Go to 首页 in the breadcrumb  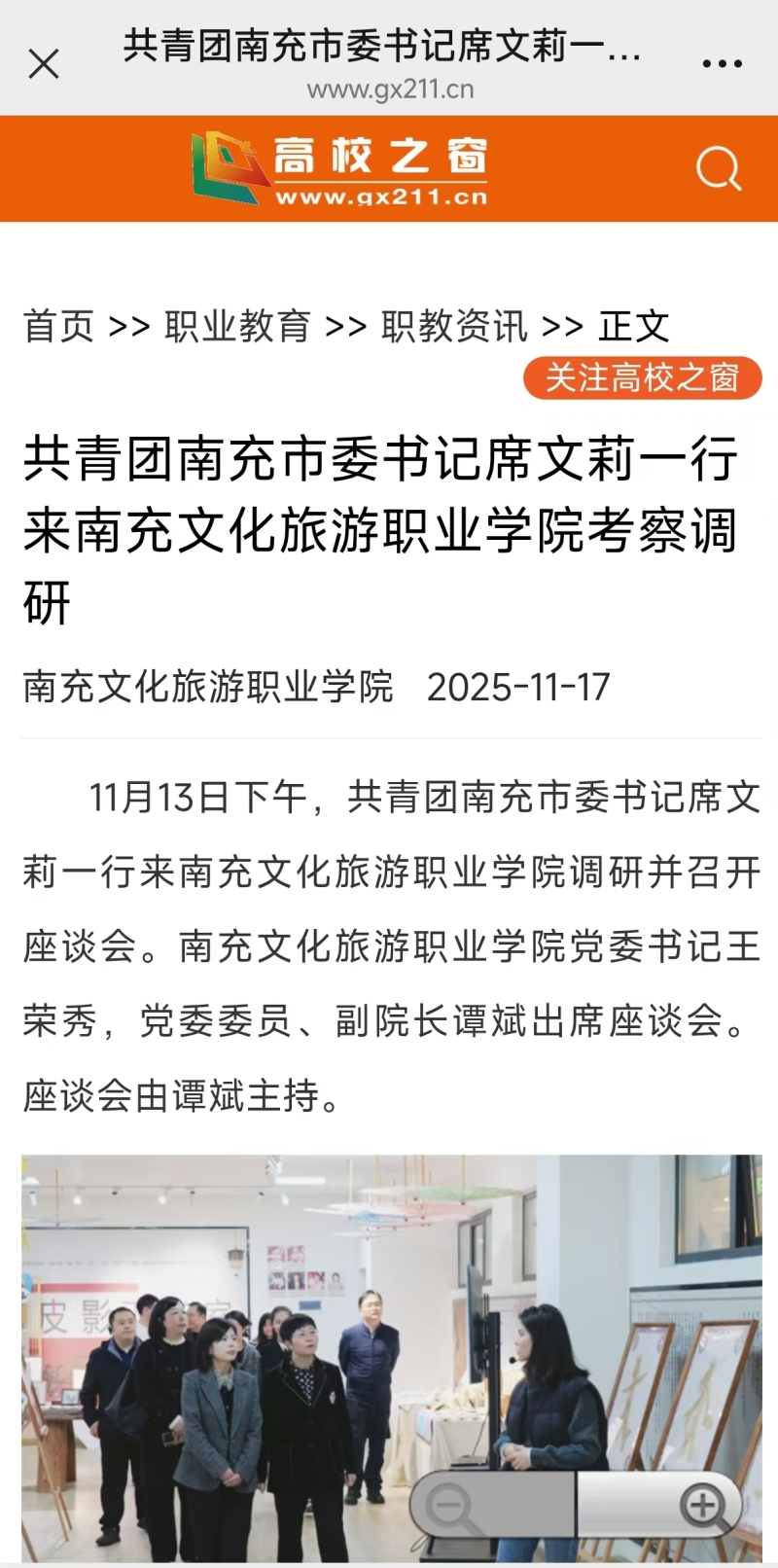tap(58, 327)
